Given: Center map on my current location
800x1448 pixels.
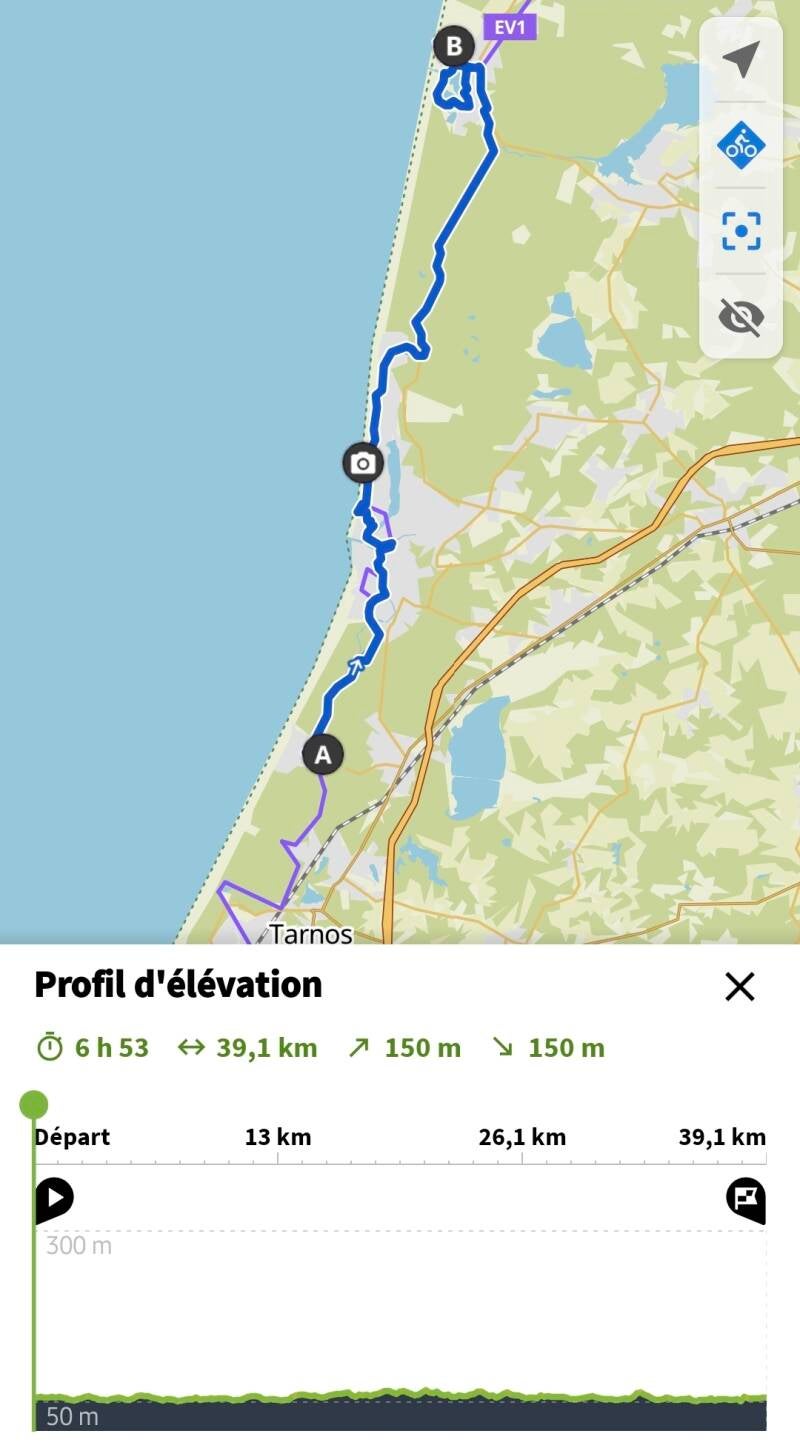Looking at the screenshot, I should (741, 59).
